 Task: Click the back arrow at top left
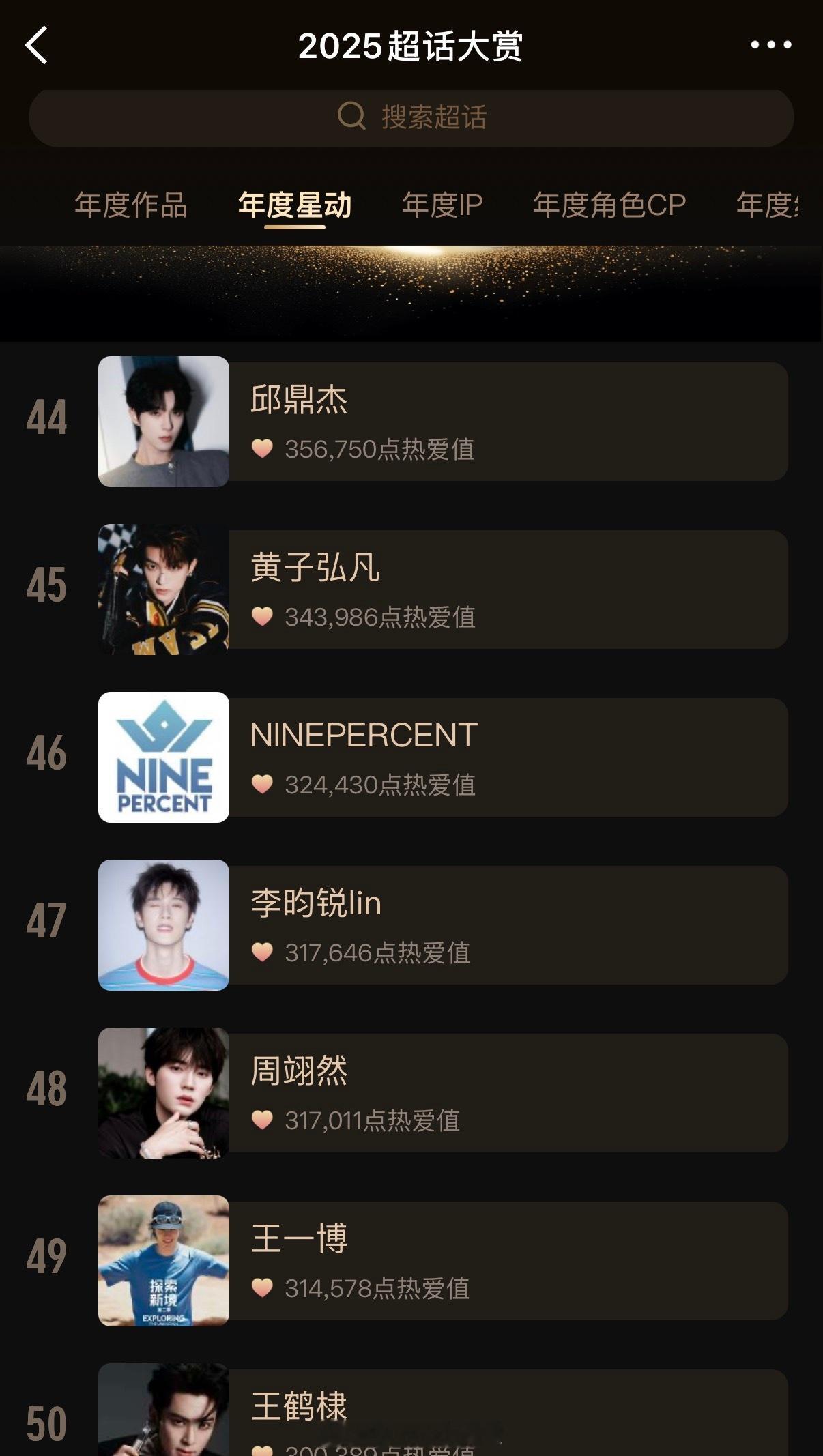38,46
